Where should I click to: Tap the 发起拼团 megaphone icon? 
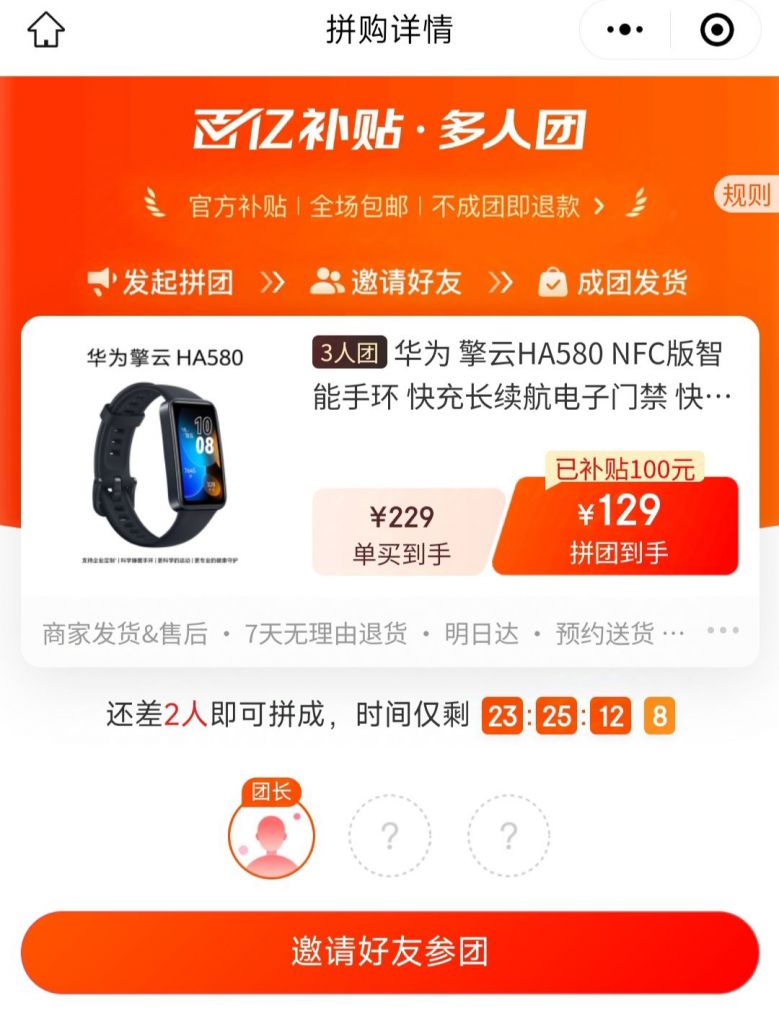tap(99, 282)
